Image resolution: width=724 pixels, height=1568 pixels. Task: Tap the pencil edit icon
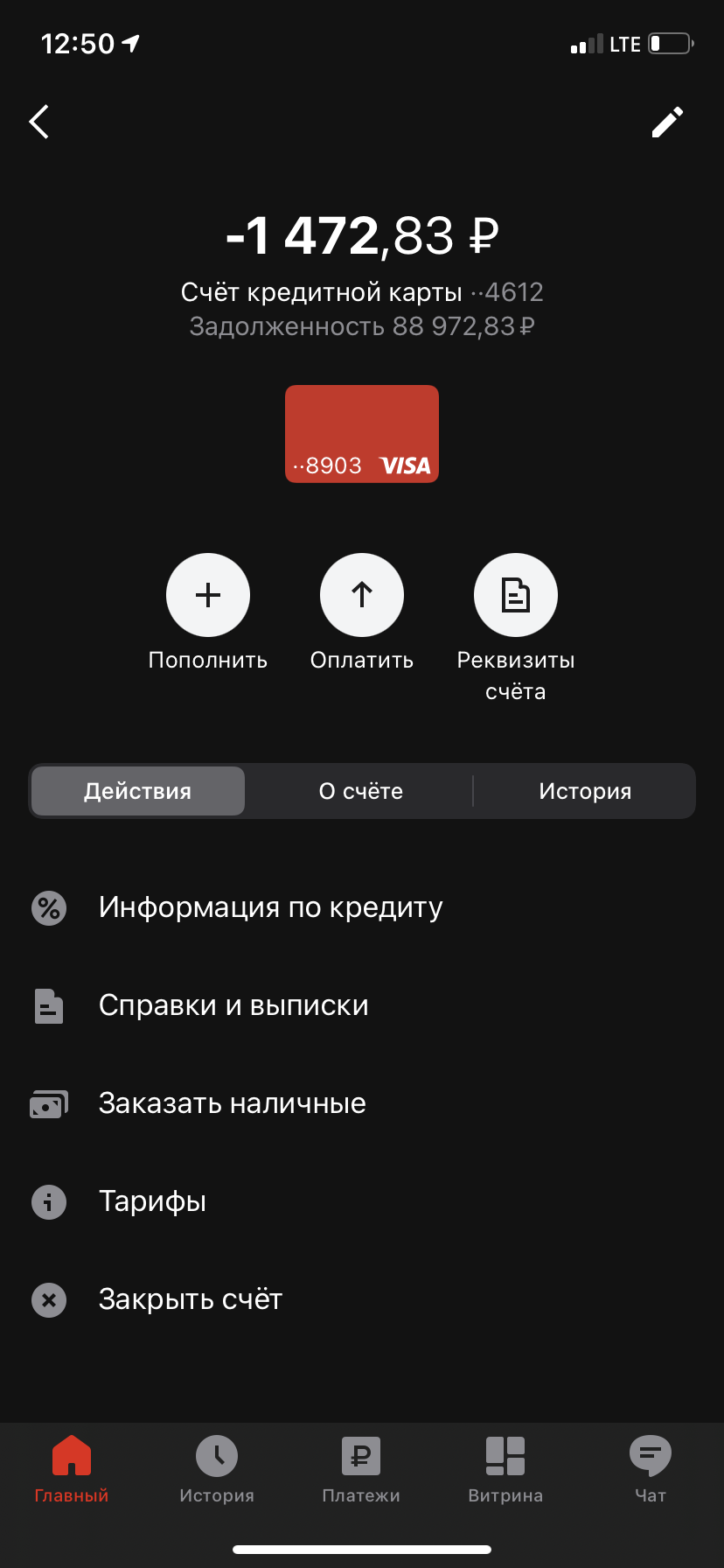pyautogui.click(x=667, y=122)
